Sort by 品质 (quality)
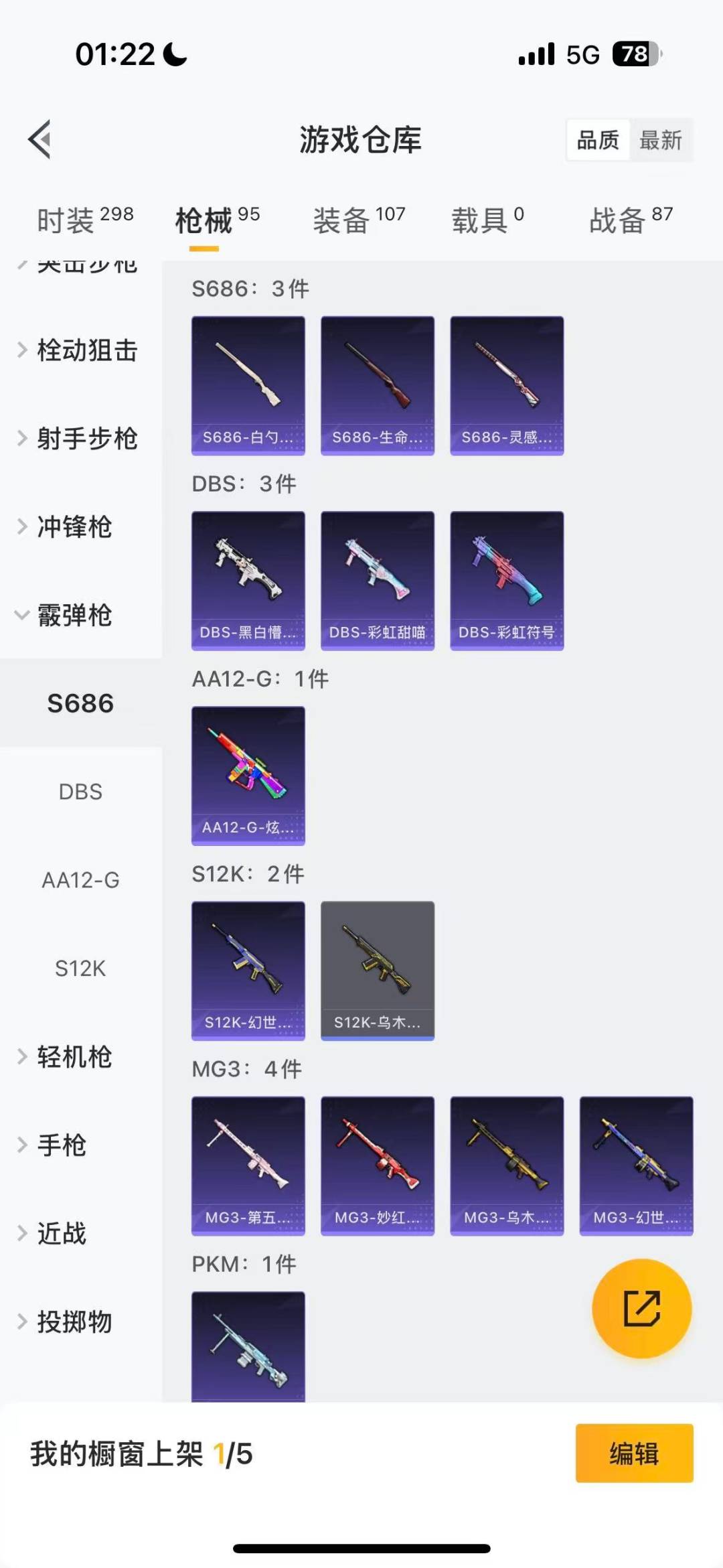 click(598, 140)
